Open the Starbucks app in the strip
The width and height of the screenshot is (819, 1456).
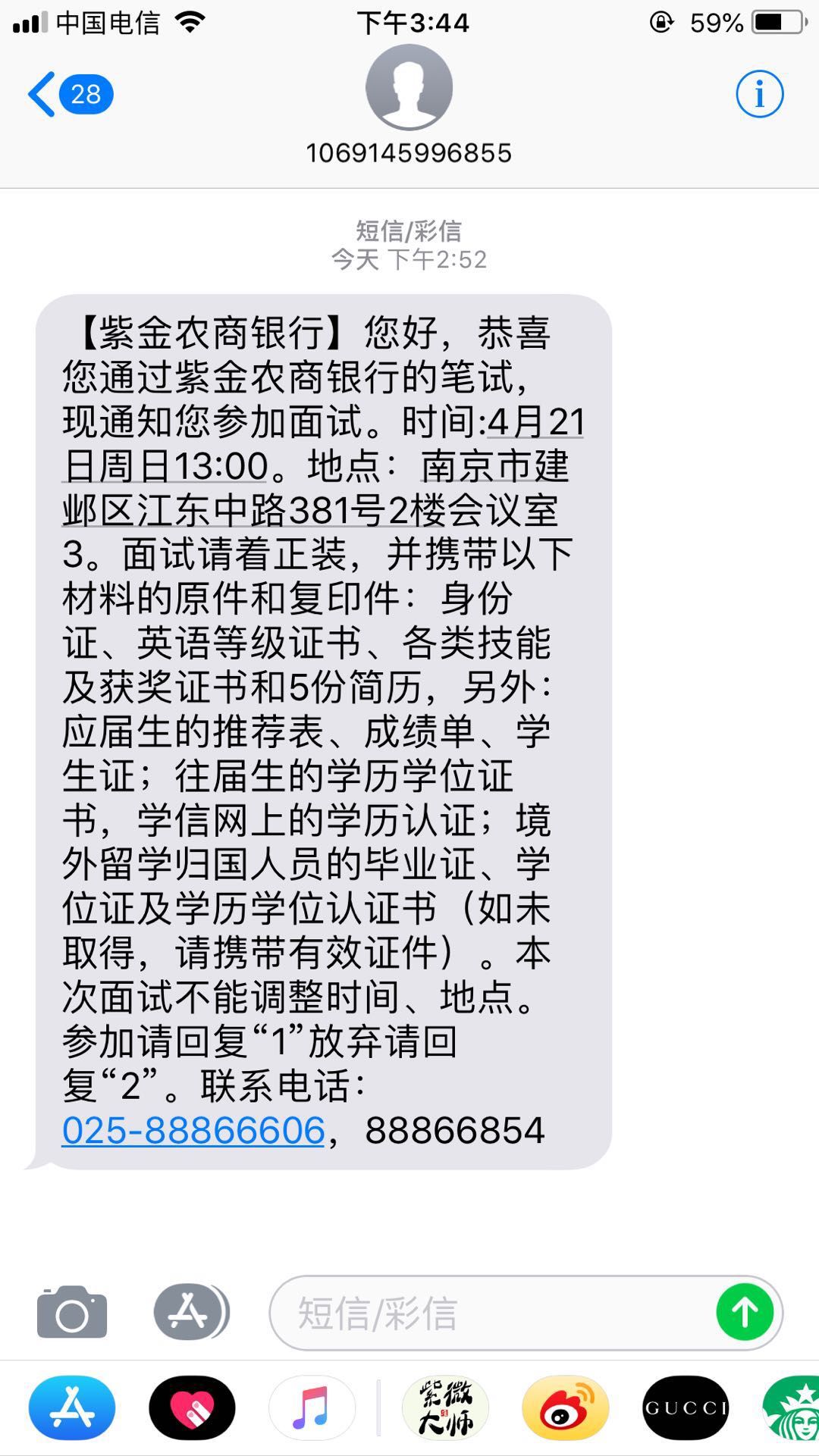tap(792, 1407)
